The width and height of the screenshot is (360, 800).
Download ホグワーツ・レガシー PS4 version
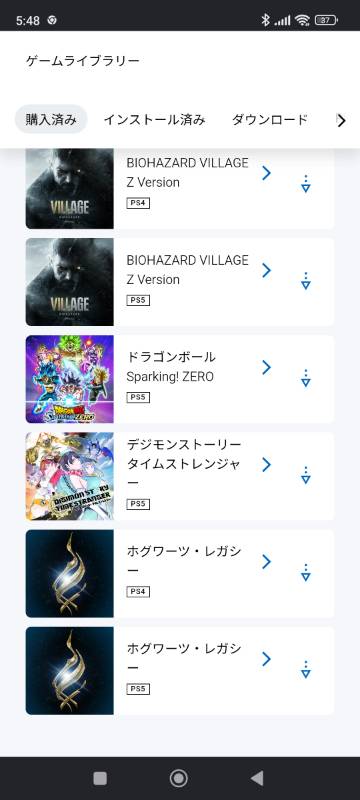[x=305, y=572]
